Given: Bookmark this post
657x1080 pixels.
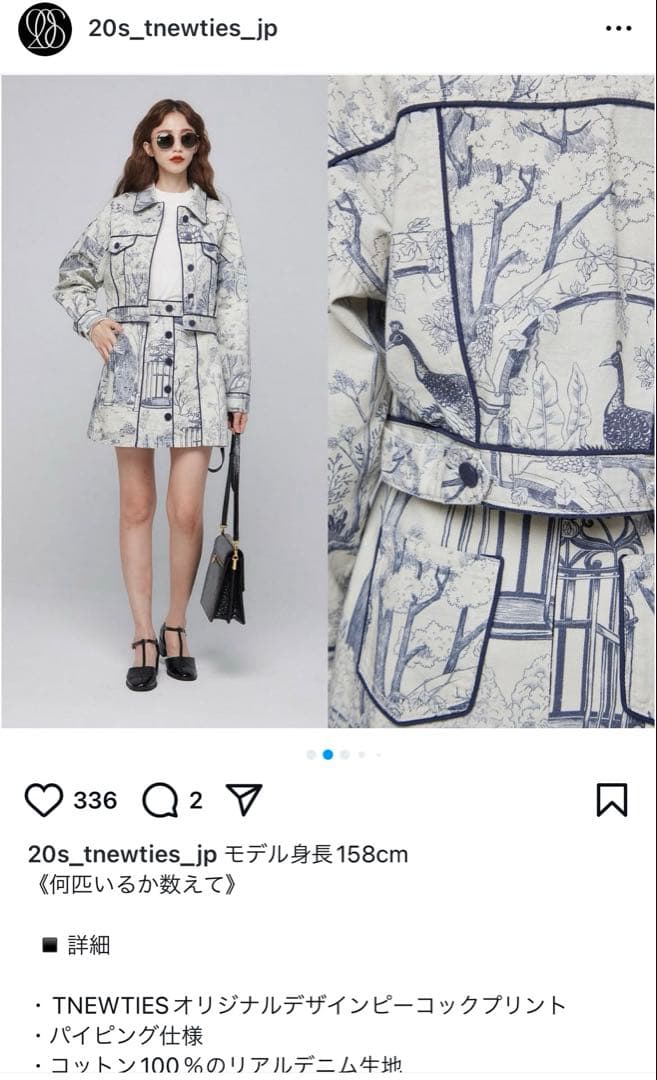Looking at the screenshot, I should coord(611,800).
